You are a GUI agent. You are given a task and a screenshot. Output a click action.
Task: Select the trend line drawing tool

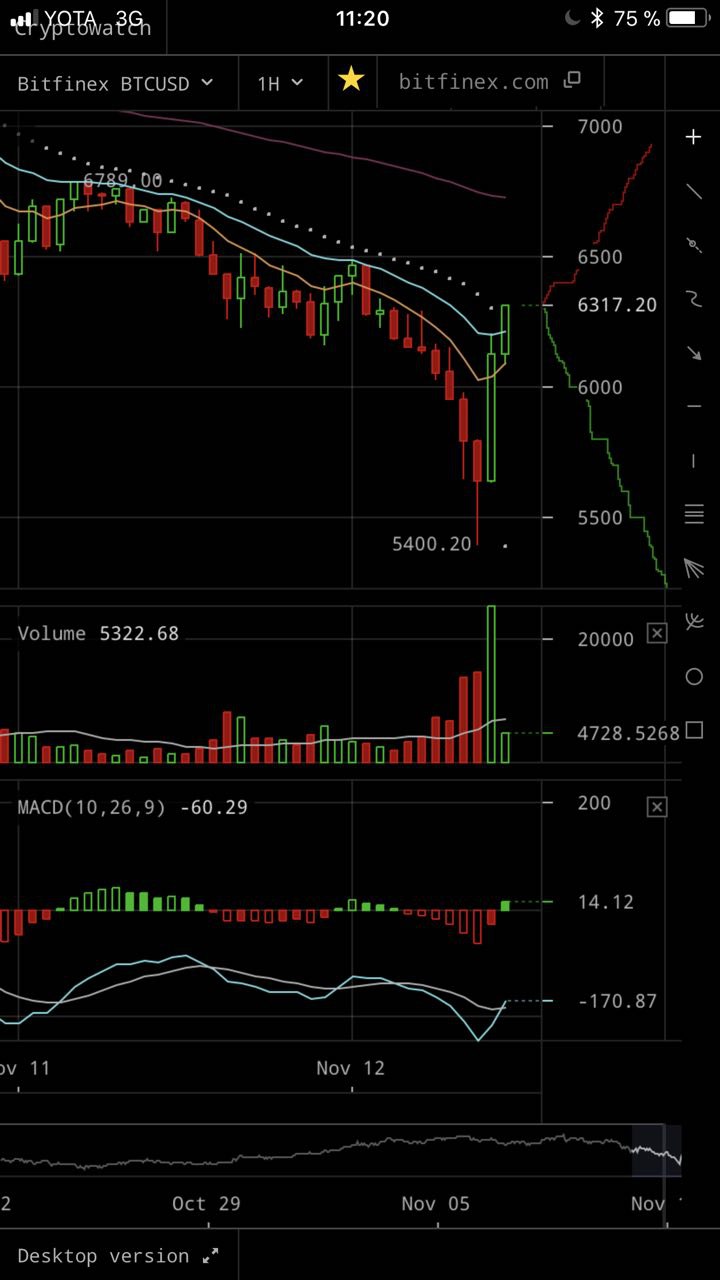click(x=693, y=191)
